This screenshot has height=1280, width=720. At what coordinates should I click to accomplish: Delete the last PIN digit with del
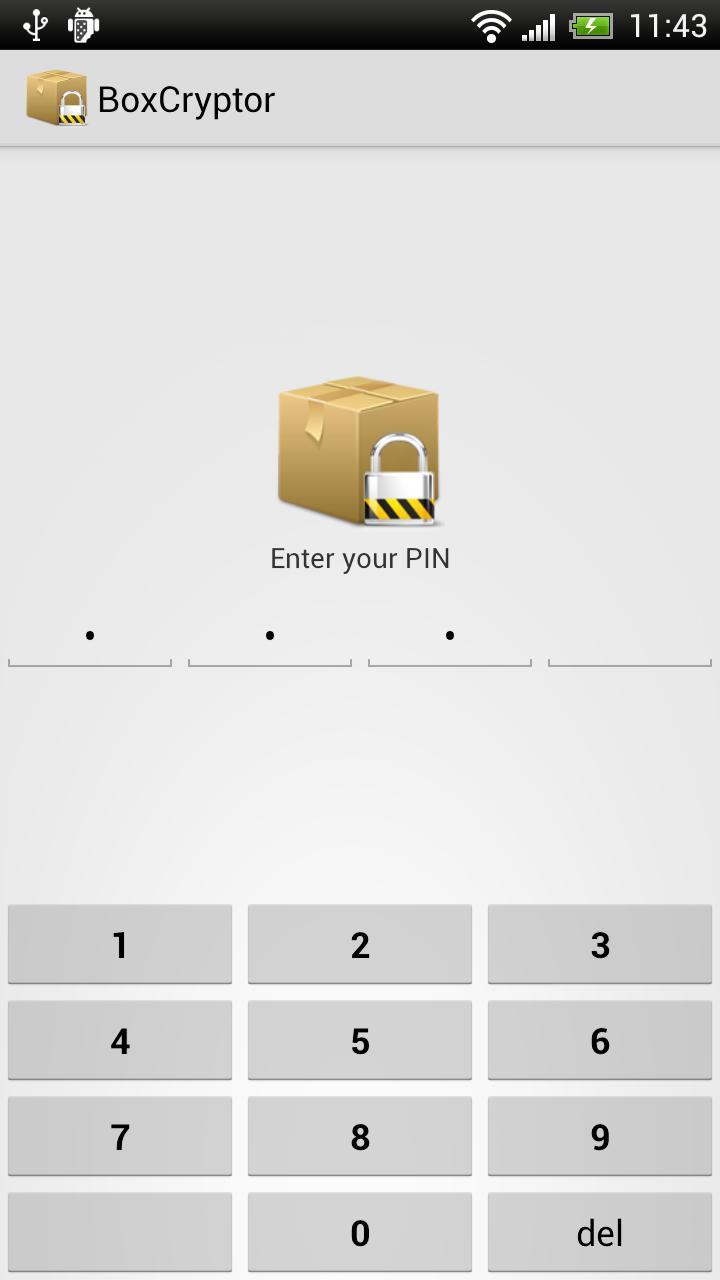600,1232
